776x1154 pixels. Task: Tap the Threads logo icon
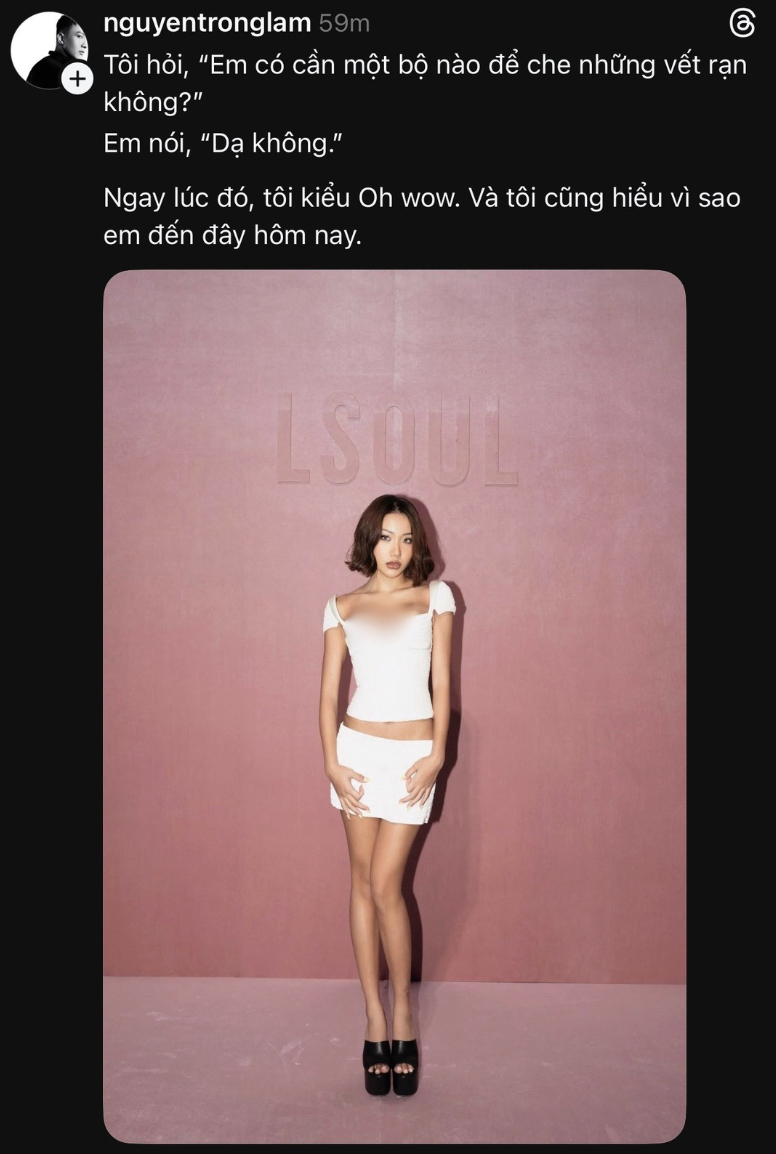[741, 23]
